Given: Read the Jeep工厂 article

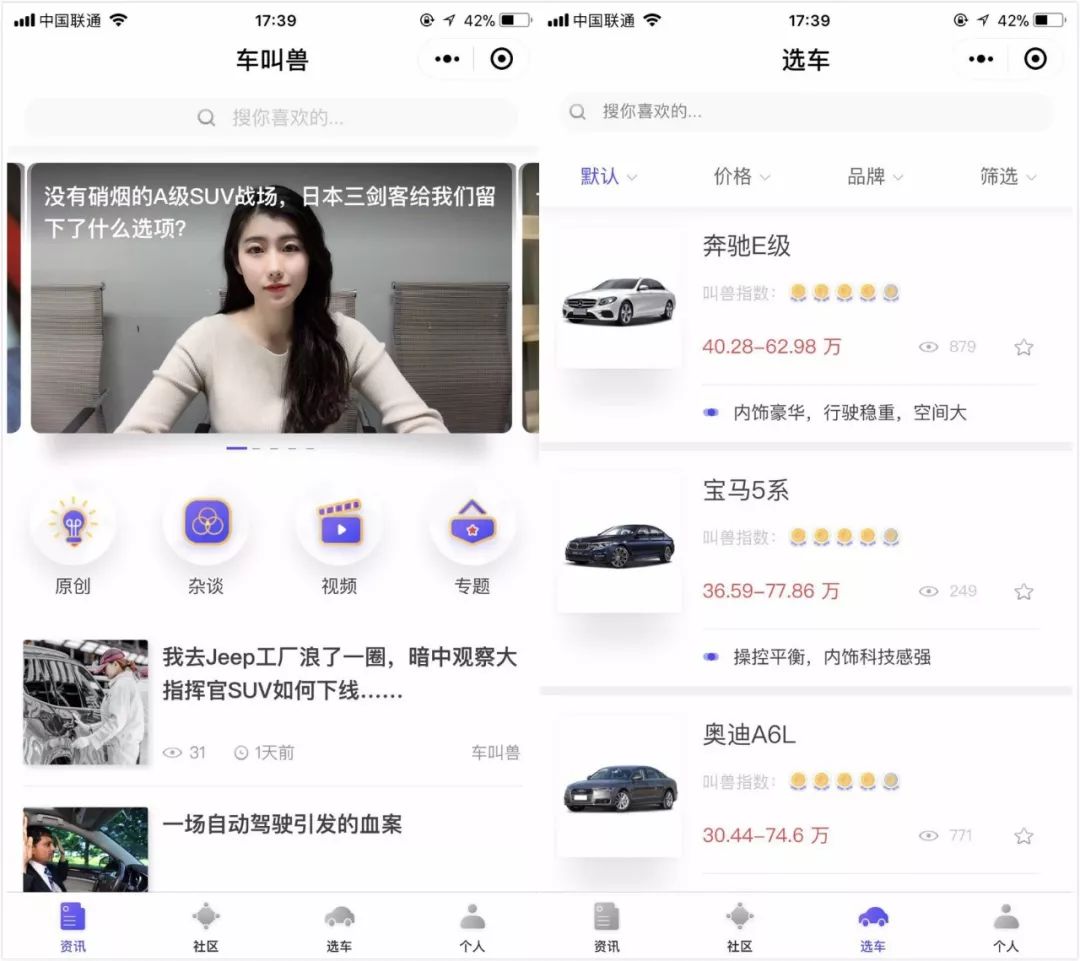Looking at the screenshot, I should (339, 675).
